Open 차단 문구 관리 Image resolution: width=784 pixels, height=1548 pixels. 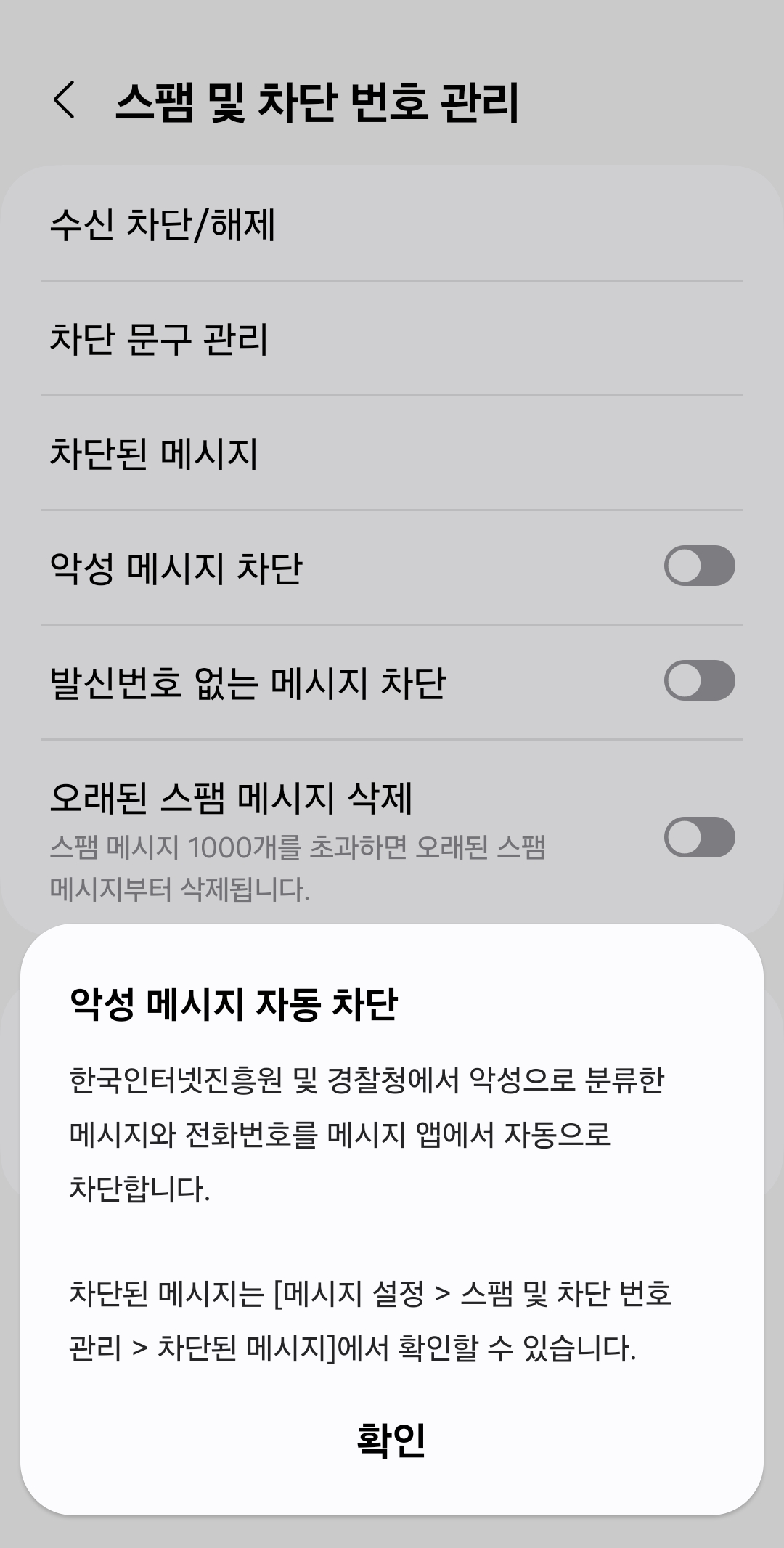(x=392, y=338)
